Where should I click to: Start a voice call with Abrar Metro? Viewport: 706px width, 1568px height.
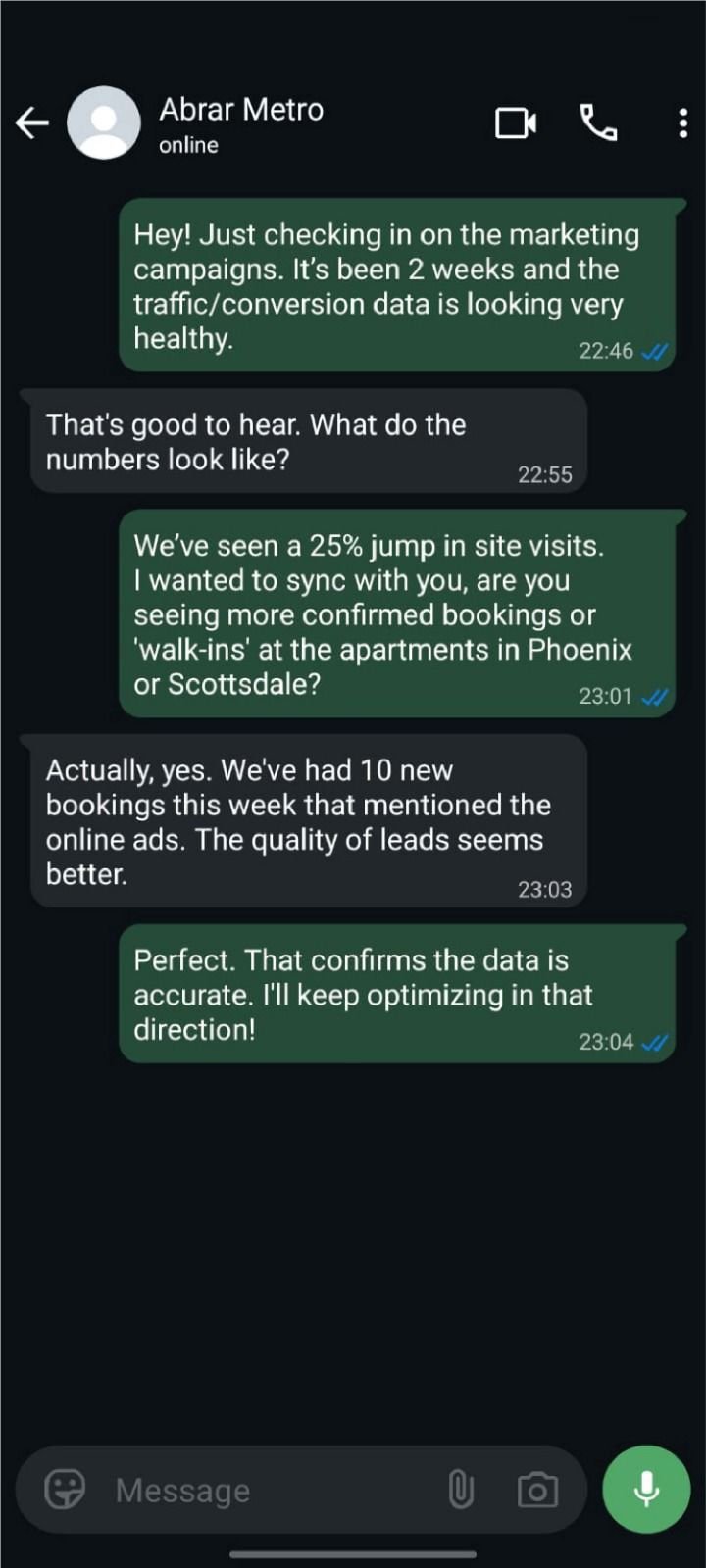coord(598,123)
